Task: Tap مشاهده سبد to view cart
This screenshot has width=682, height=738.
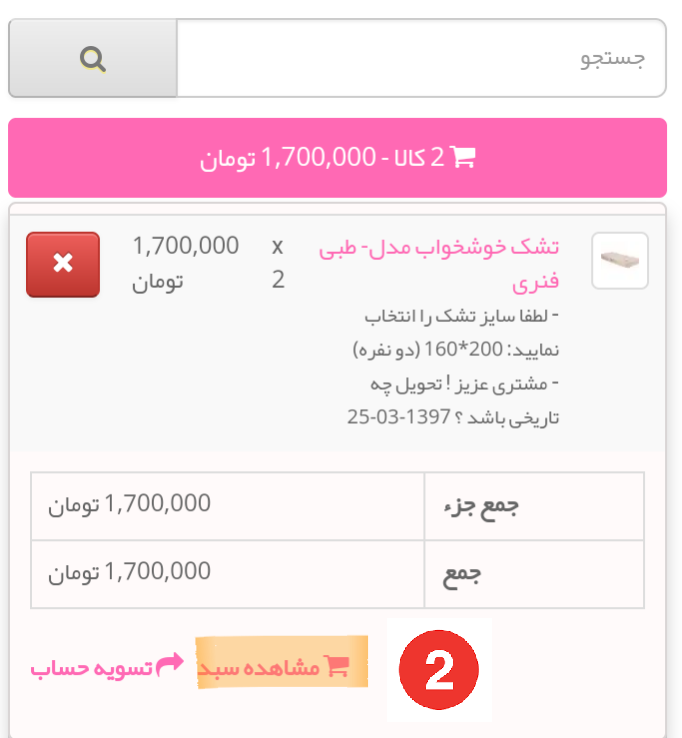Action: [282, 666]
